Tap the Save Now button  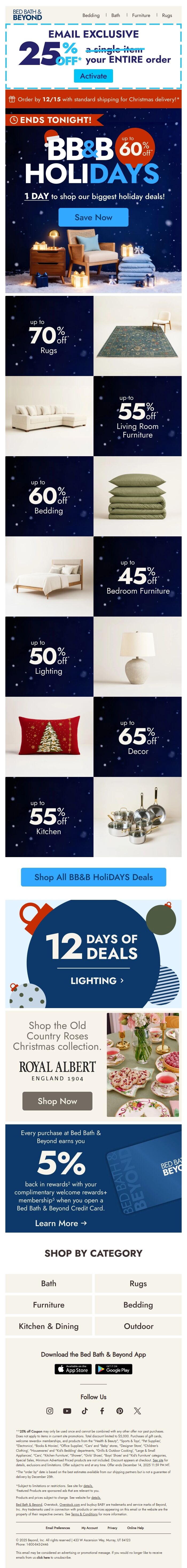(93, 217)
